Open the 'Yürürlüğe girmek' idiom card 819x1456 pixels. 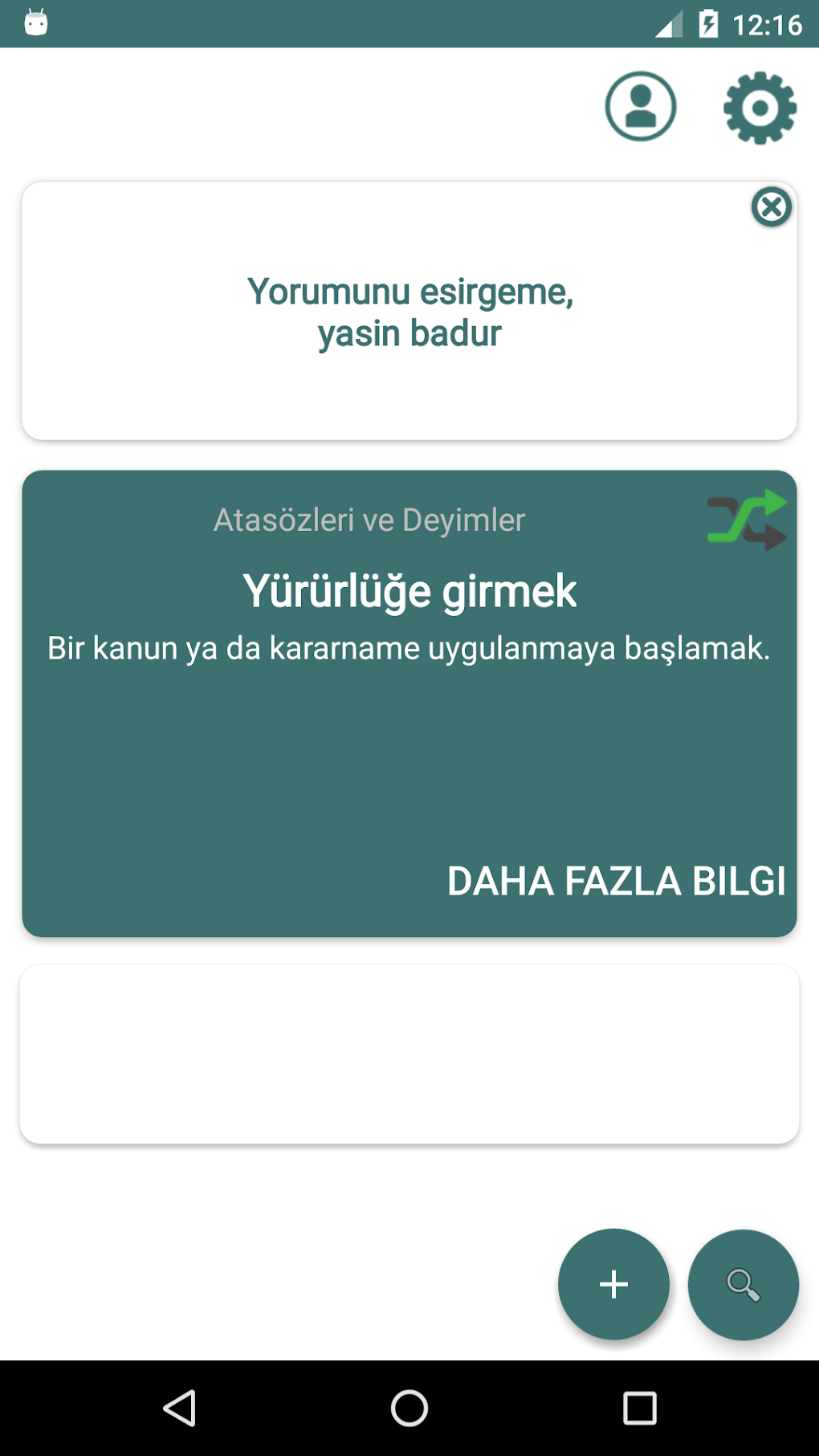[x=409, y=591]
